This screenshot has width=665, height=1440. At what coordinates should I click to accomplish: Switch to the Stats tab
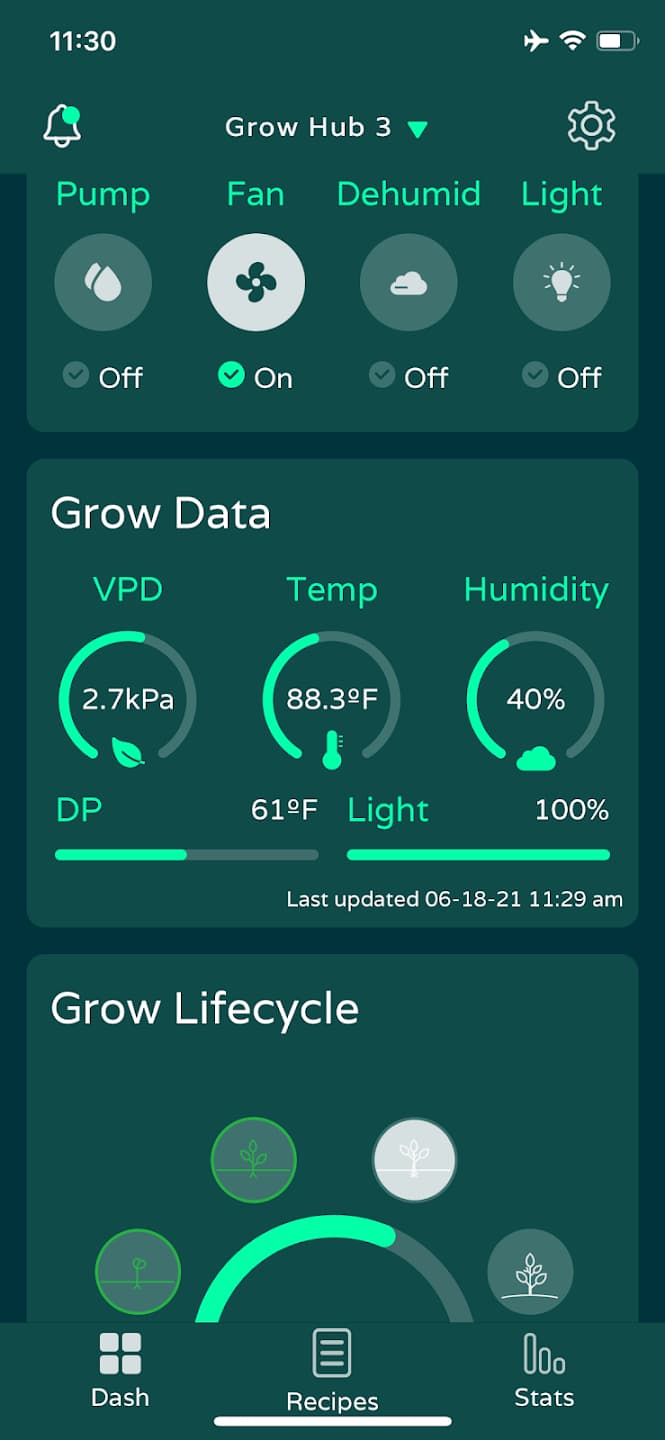544,1369
